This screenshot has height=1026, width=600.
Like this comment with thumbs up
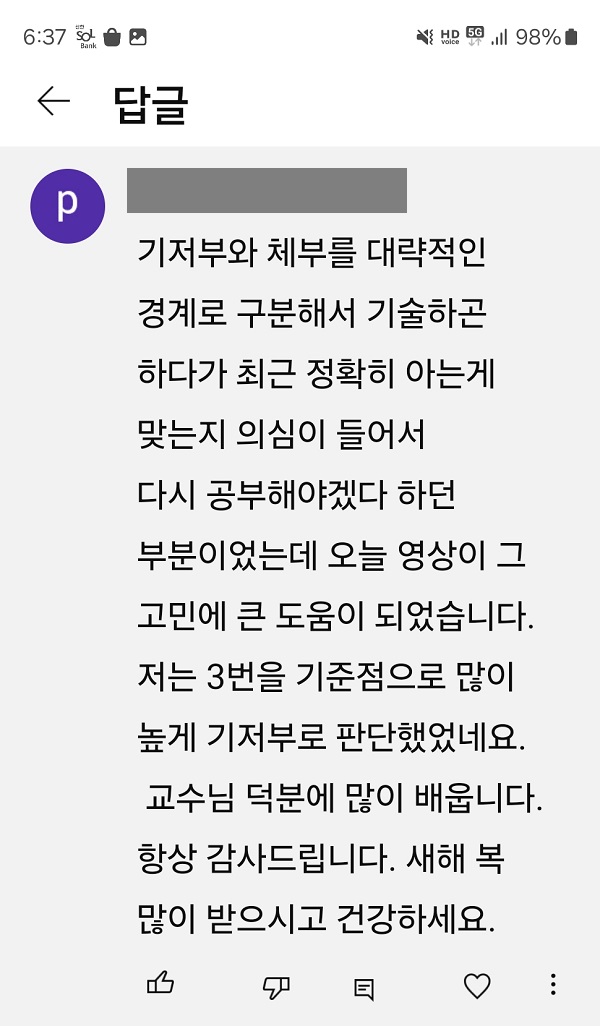(x=160, y=983)
